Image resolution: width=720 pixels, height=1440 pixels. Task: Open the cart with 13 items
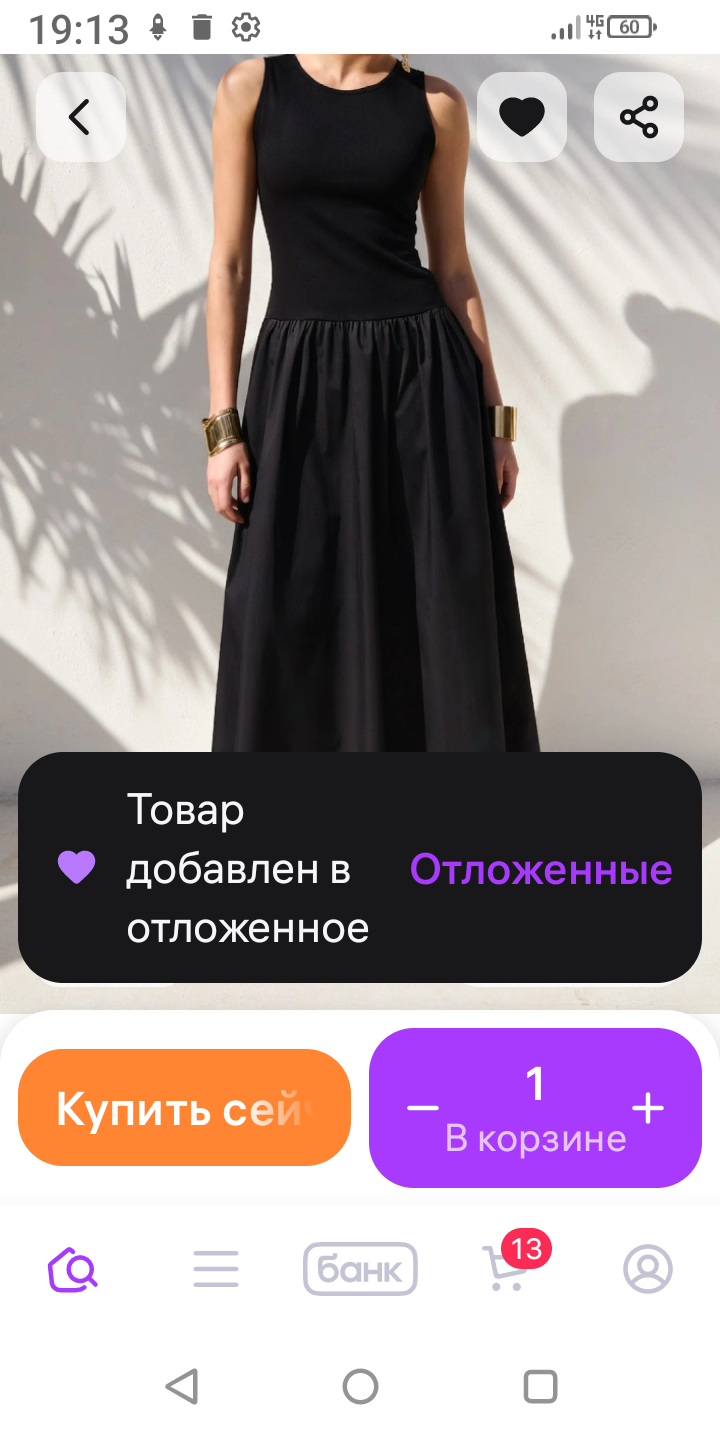505,1270
